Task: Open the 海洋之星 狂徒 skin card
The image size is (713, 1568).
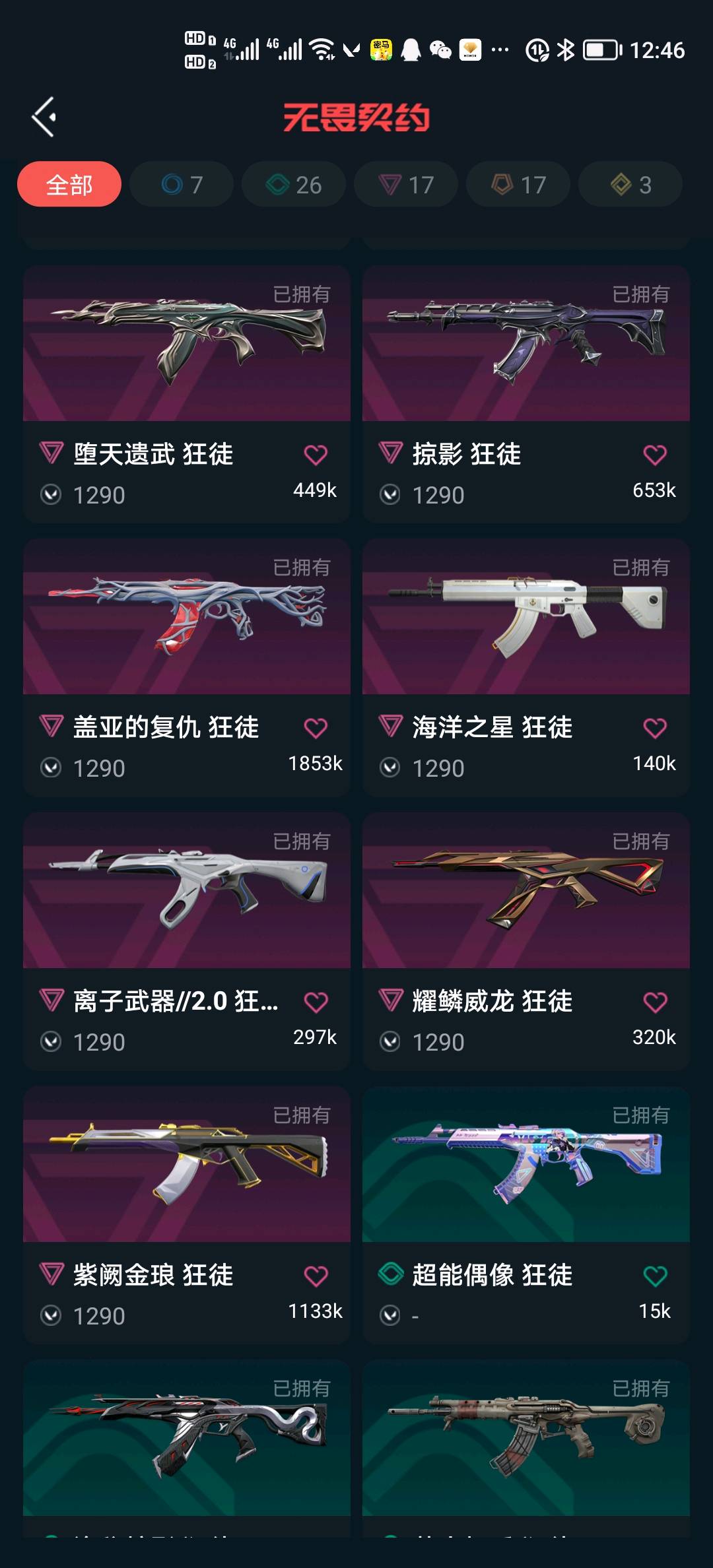Action: 526,618
